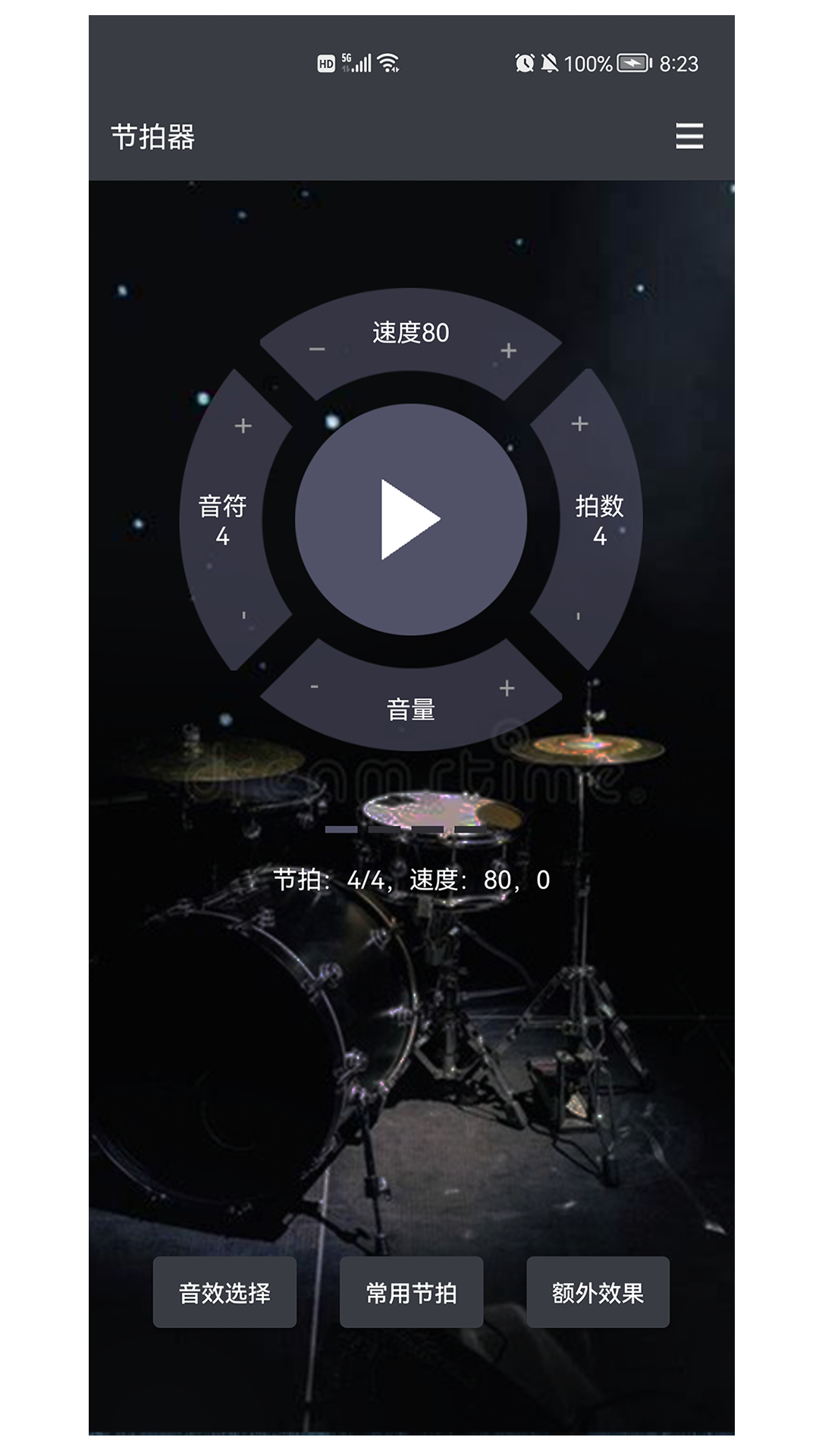The height and width of the screenshot is (1456, 819).
Task: Increase the beat count (拍数)
Action: [579, 424]
